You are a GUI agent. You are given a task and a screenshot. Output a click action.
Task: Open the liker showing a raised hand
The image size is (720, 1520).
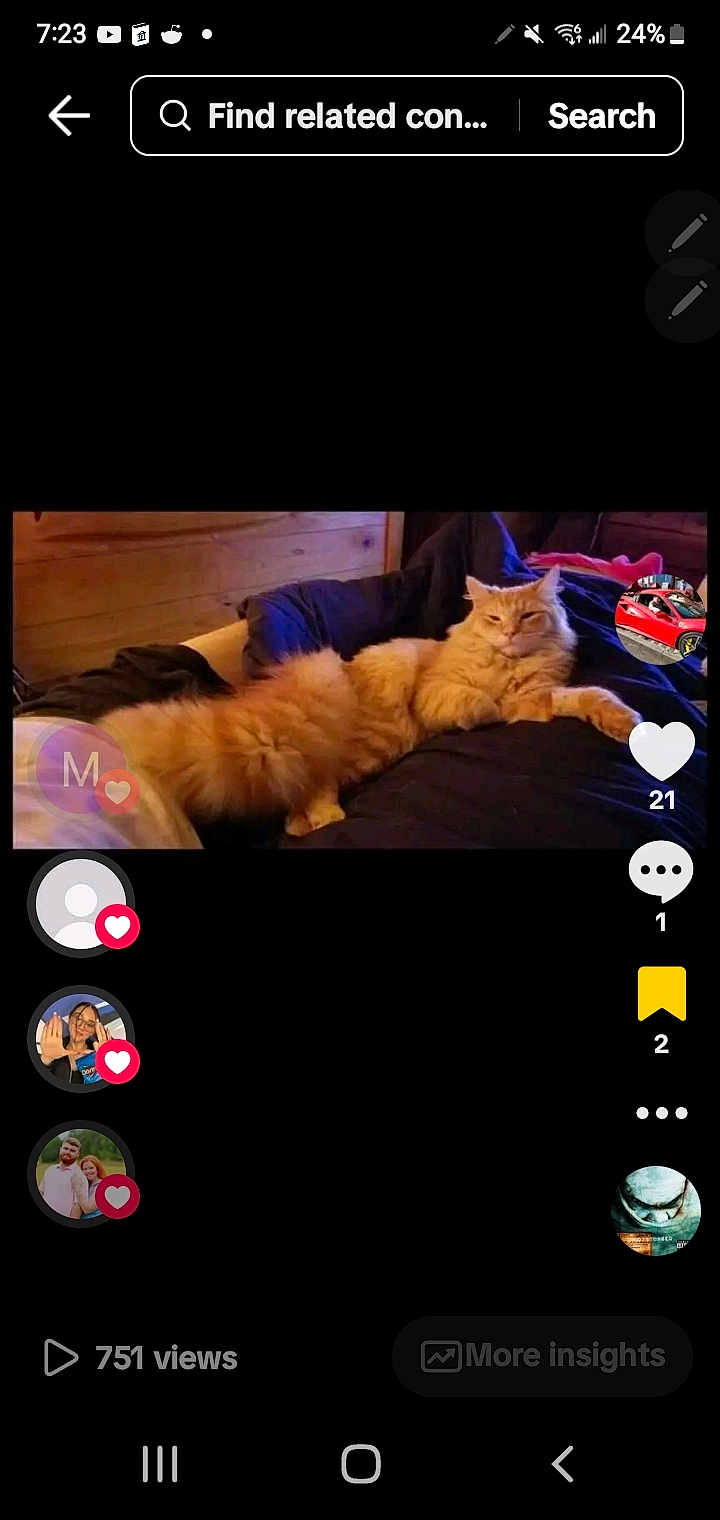click(80, 1037)
